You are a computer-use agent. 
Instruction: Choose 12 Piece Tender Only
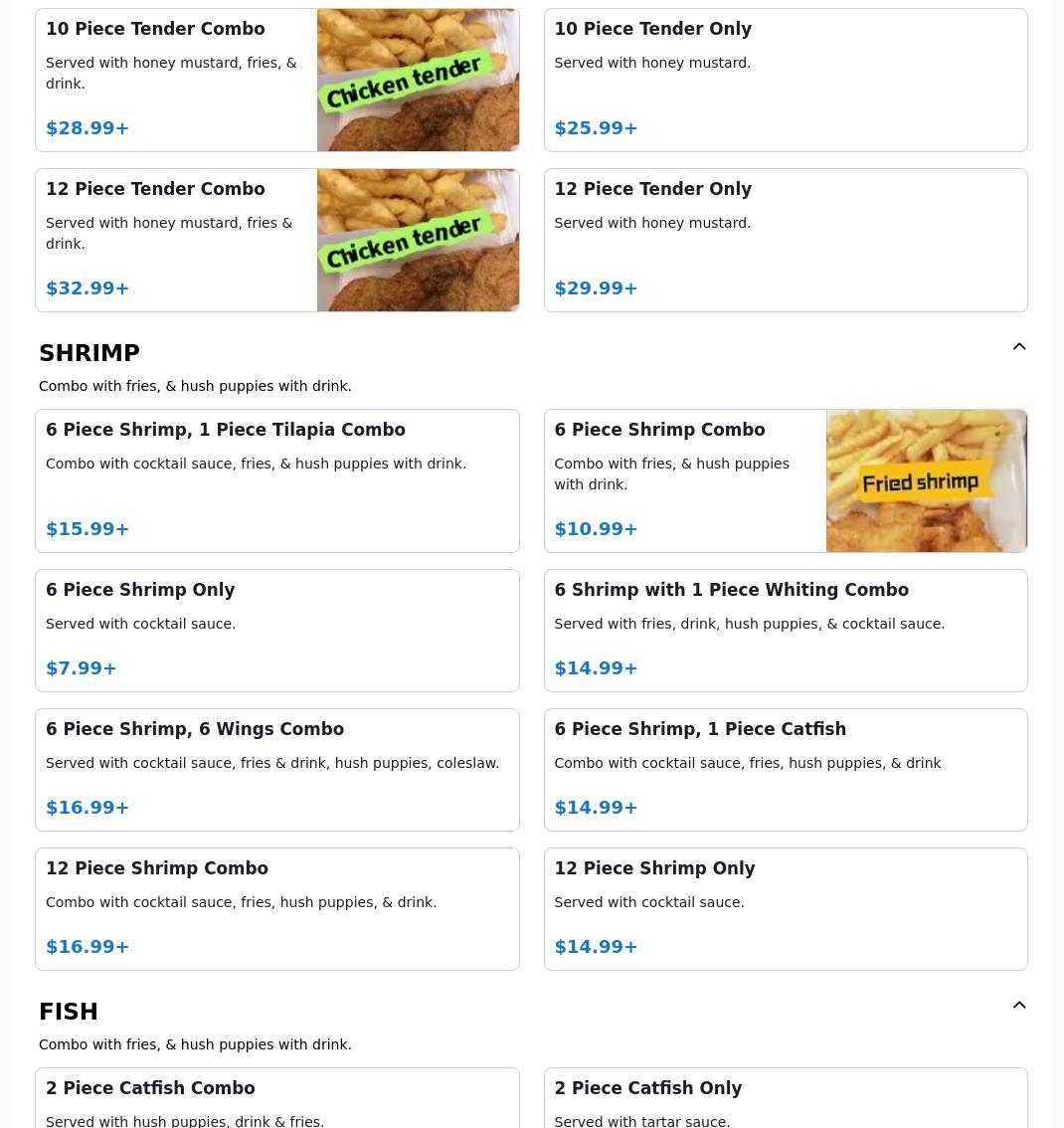785,240
